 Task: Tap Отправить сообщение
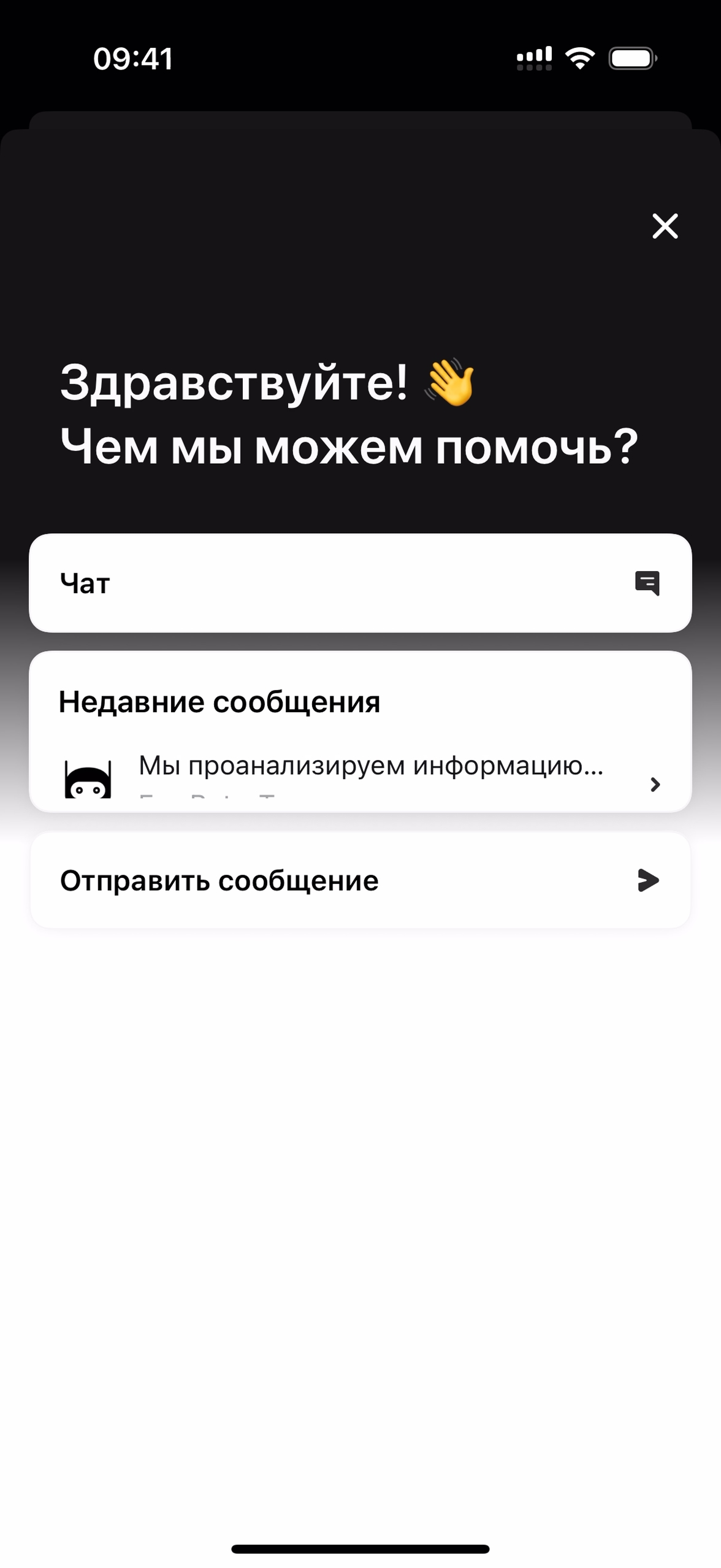tap(360, 880)
